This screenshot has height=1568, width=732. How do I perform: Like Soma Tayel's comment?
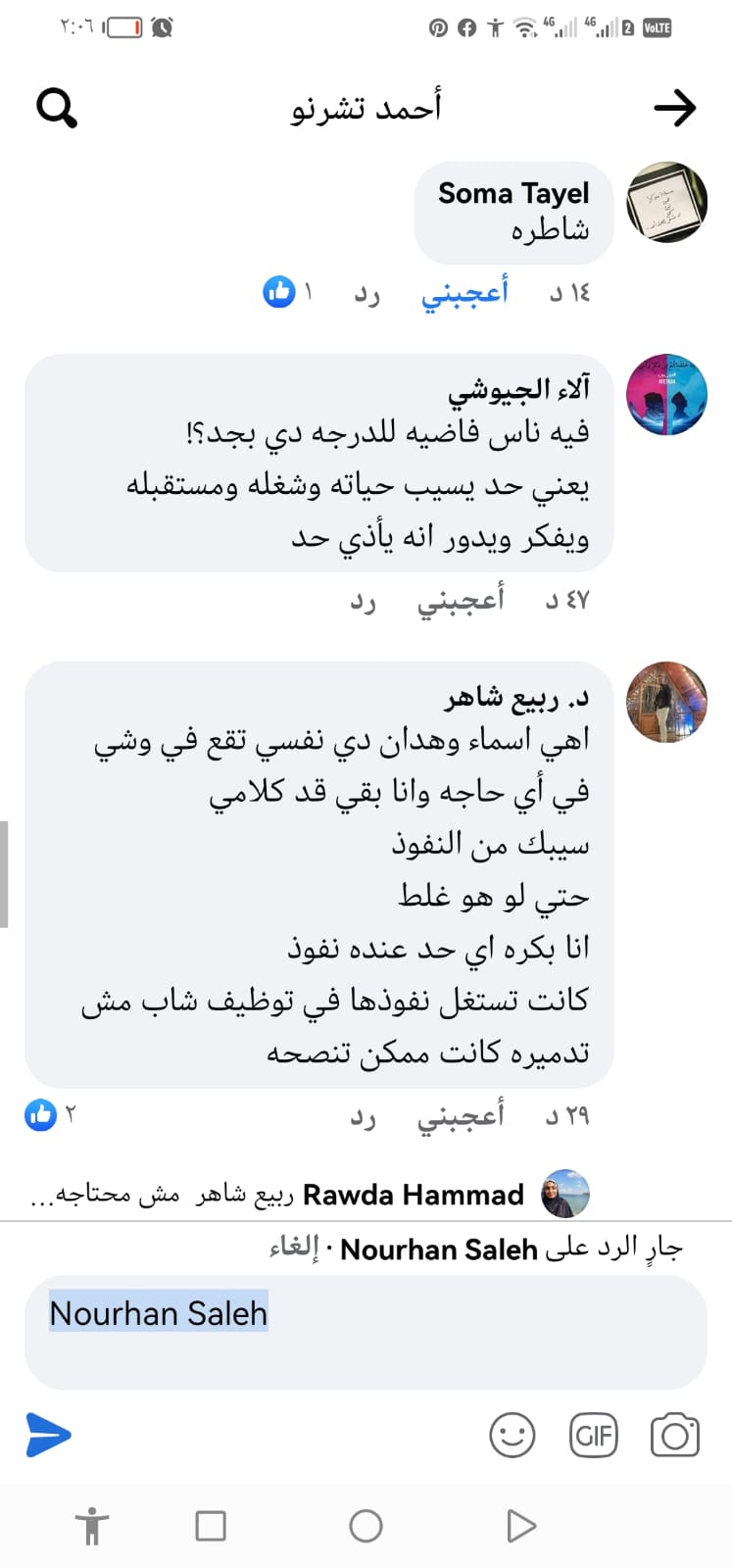pyautogui.click(x=464, y=292)
